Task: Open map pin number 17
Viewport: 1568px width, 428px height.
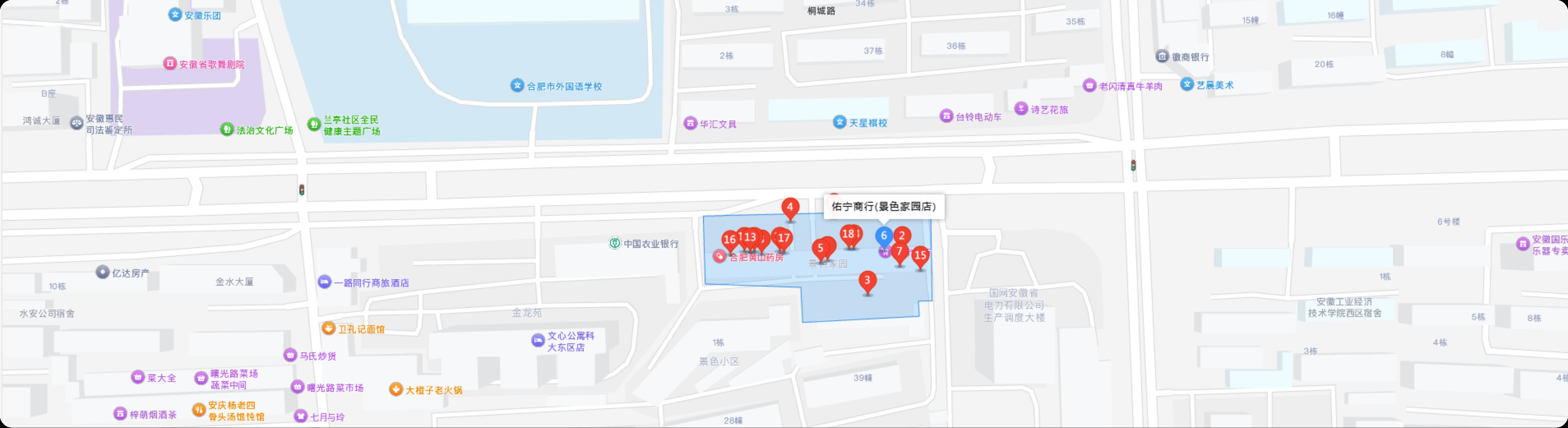Action: point(784,238)
